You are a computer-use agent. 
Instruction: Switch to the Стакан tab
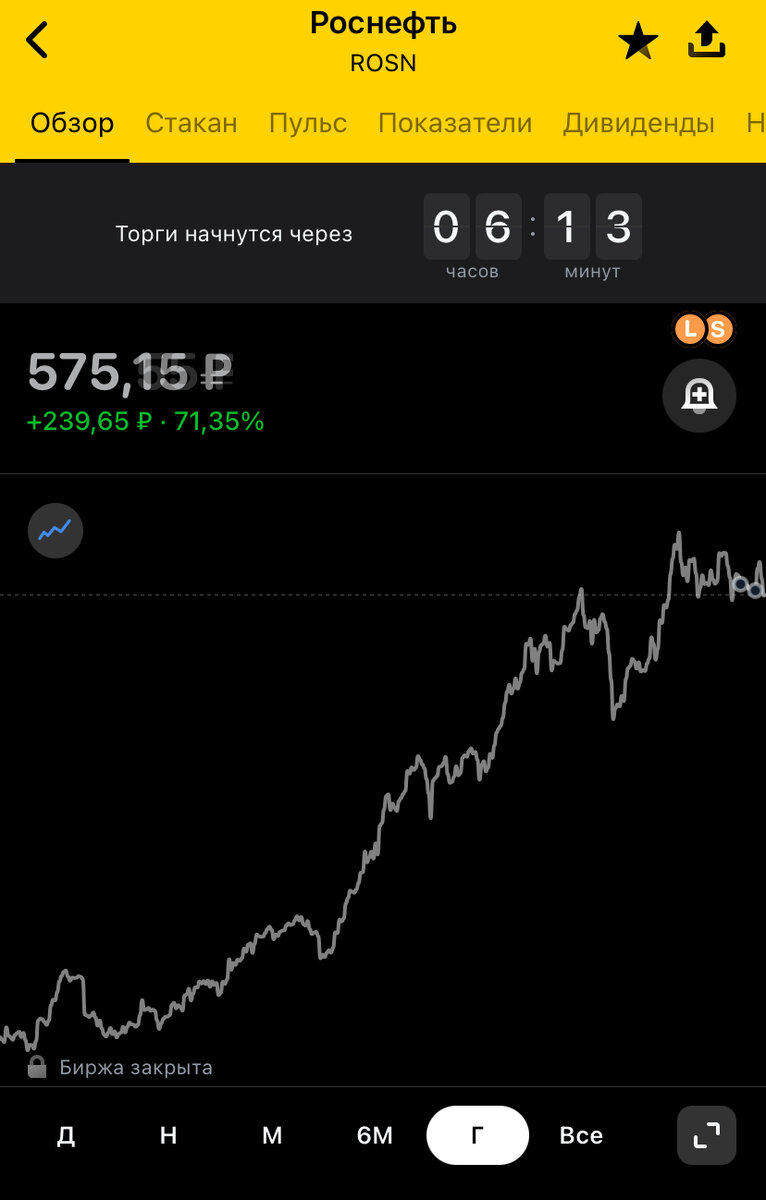pos(191,123)
